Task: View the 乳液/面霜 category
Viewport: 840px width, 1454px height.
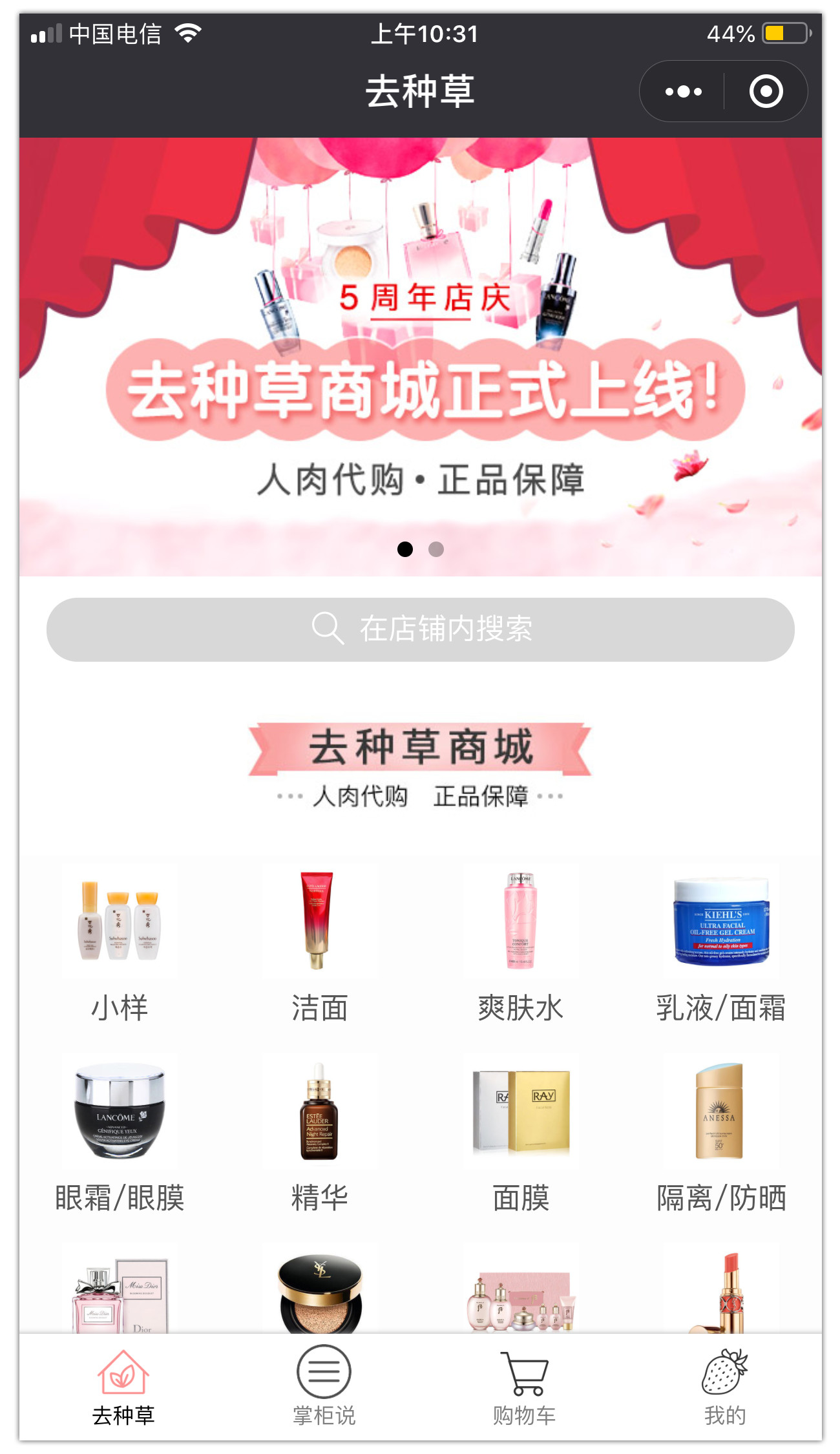Action: click(x=721, y=943)
